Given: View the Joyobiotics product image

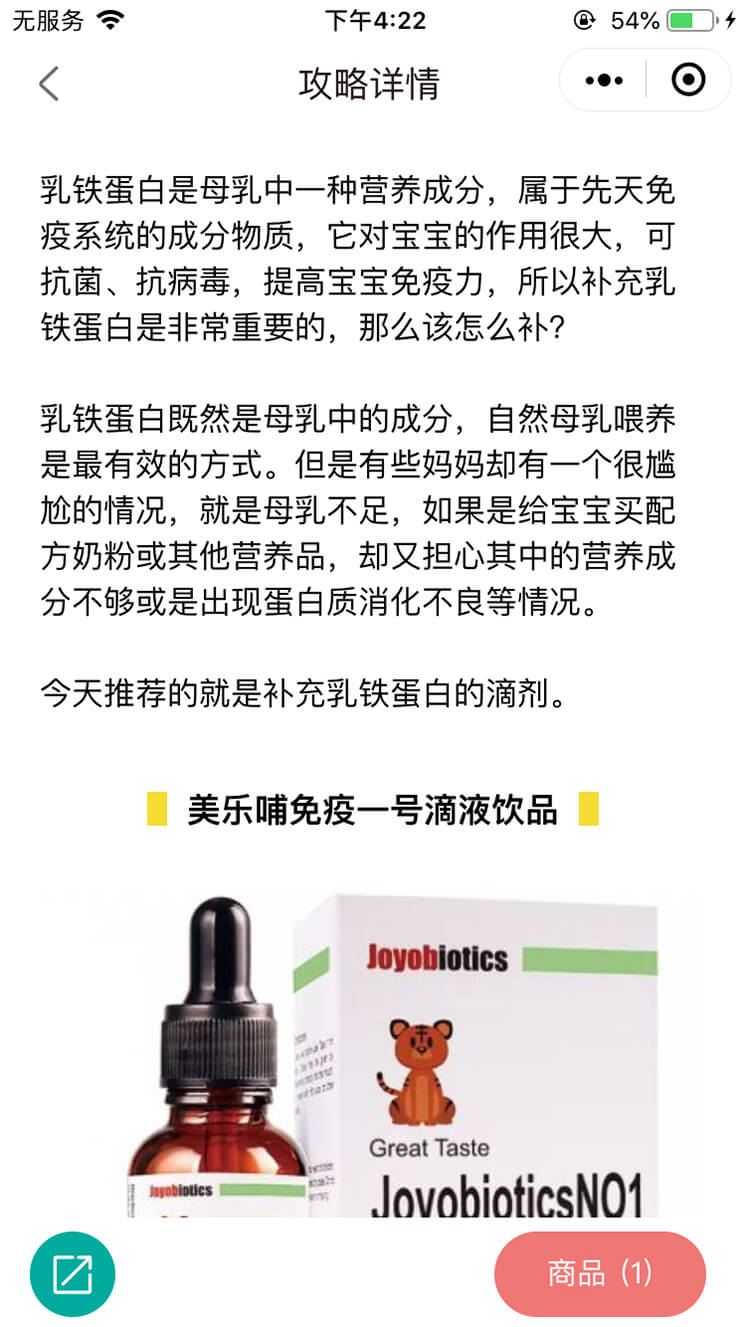Looking at the screenshot, I should click(372, 1055).
